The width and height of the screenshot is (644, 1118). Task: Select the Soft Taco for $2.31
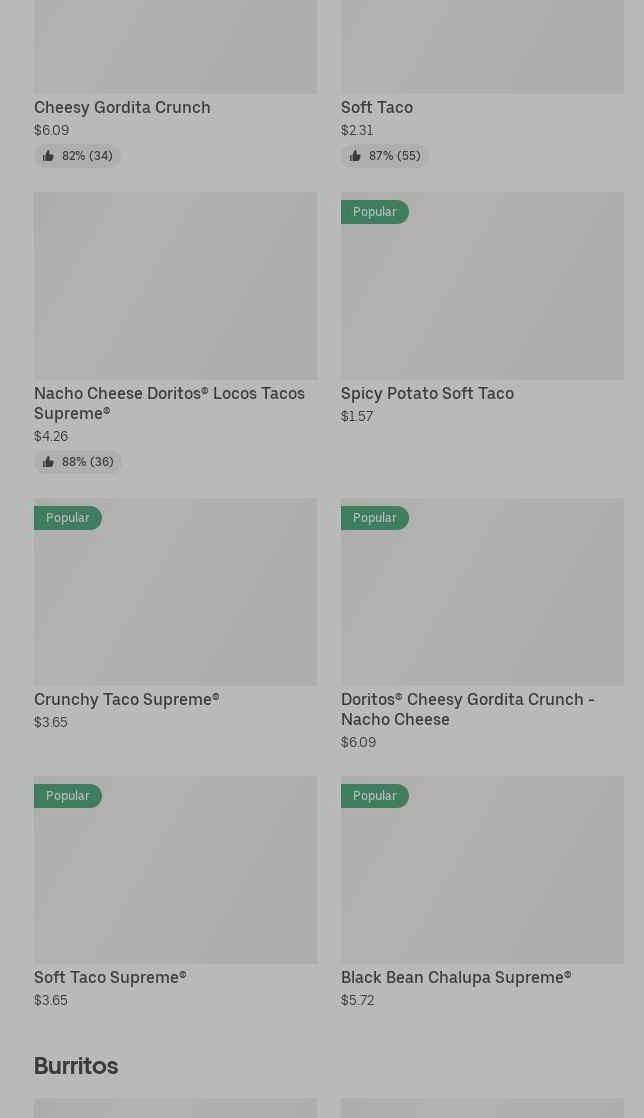376,107
